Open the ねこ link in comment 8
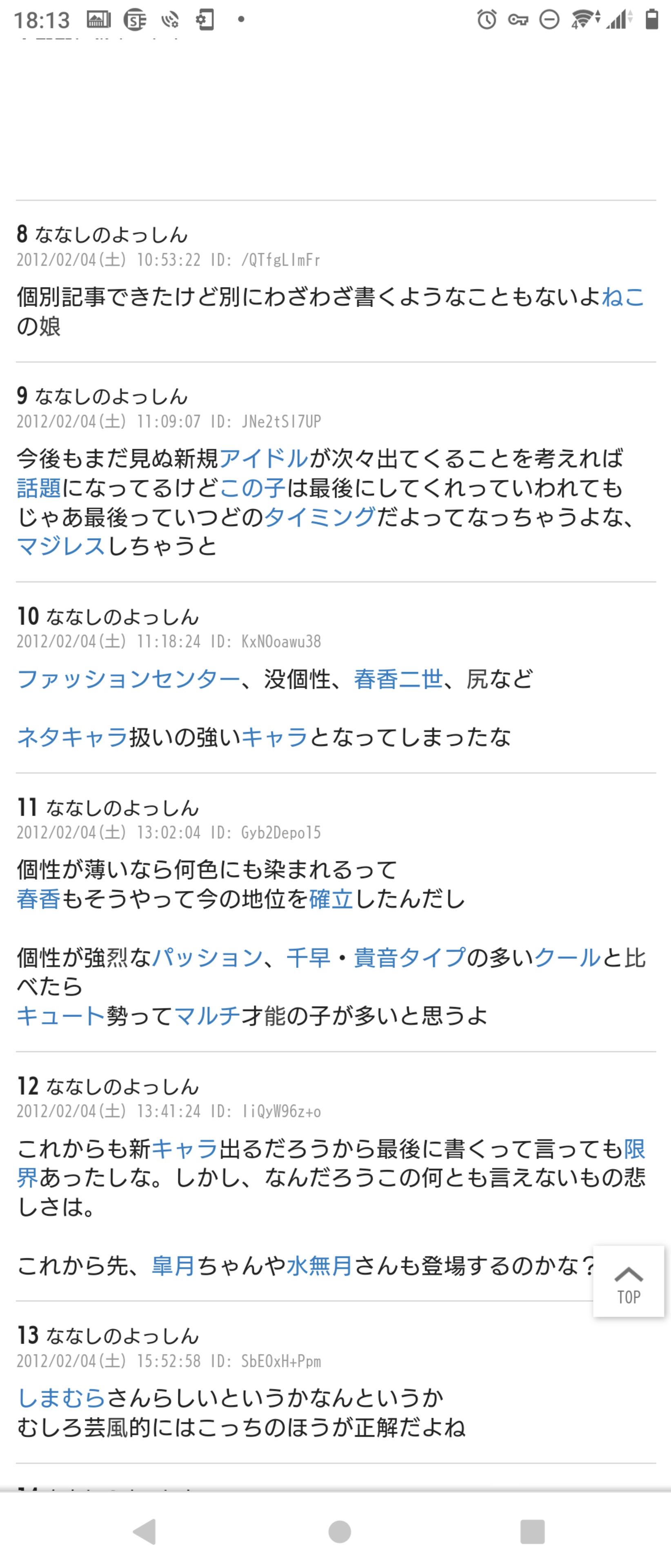Image resolution: width=671 pixels, height=1568 pixels. click(622, 297)
